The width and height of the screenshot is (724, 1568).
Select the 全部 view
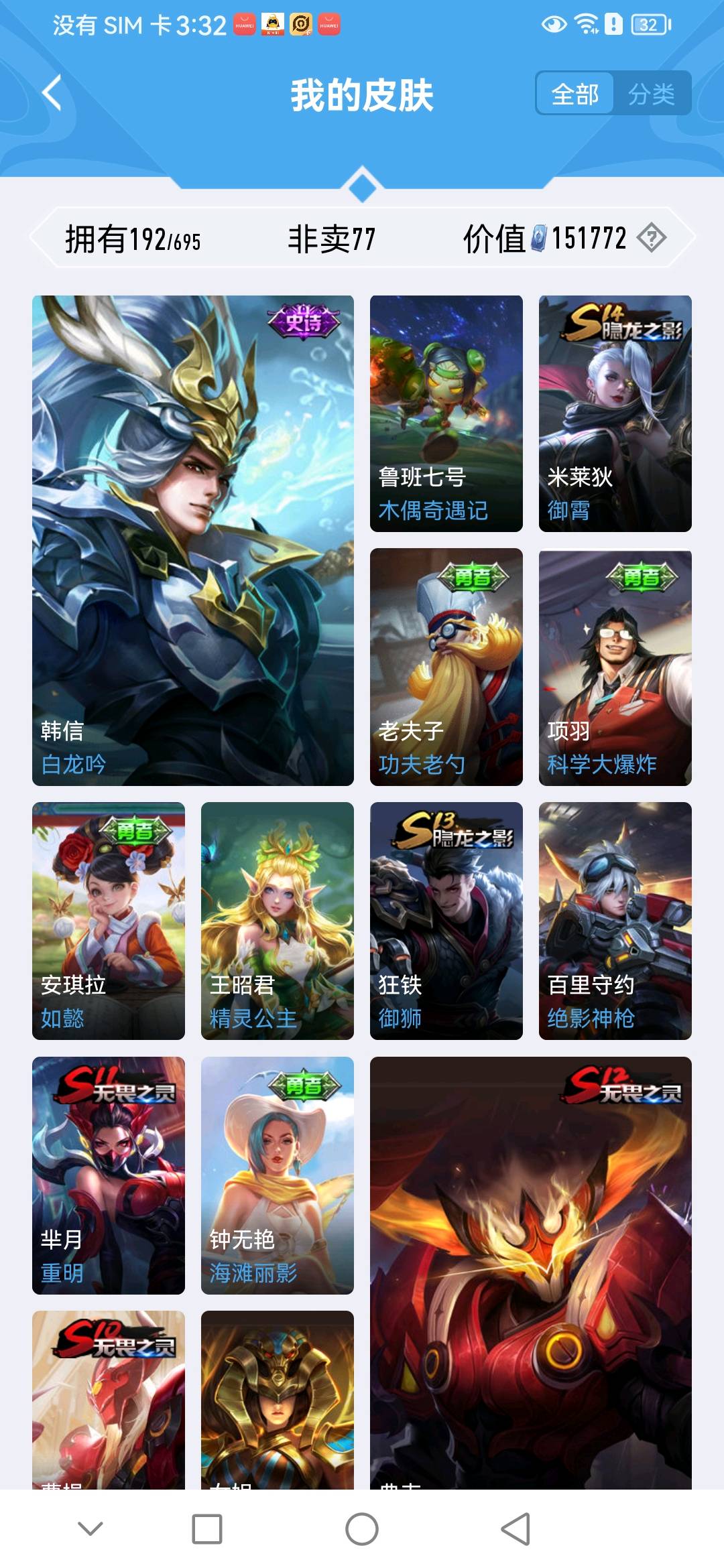click(x=575, y=94)
